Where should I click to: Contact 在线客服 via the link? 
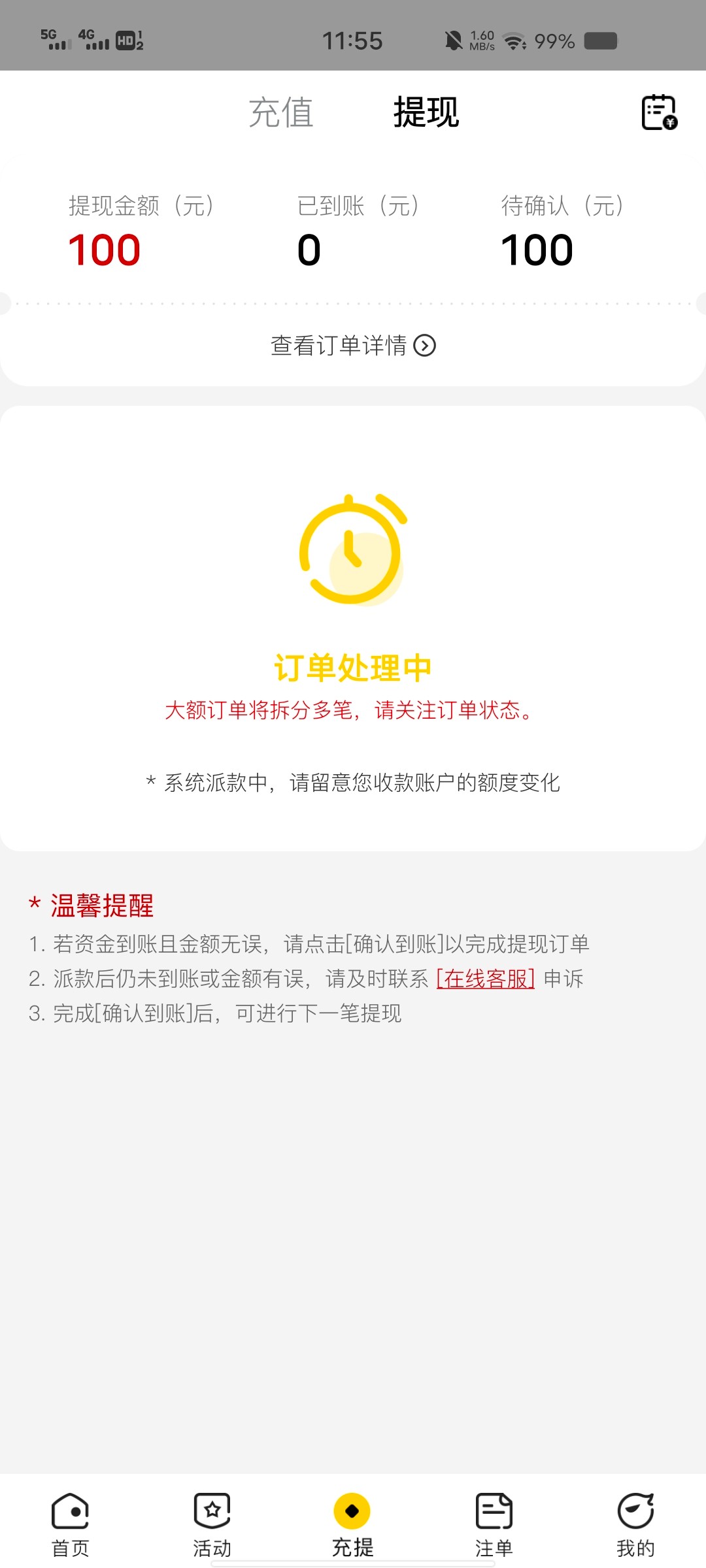(x=486, y=979)
